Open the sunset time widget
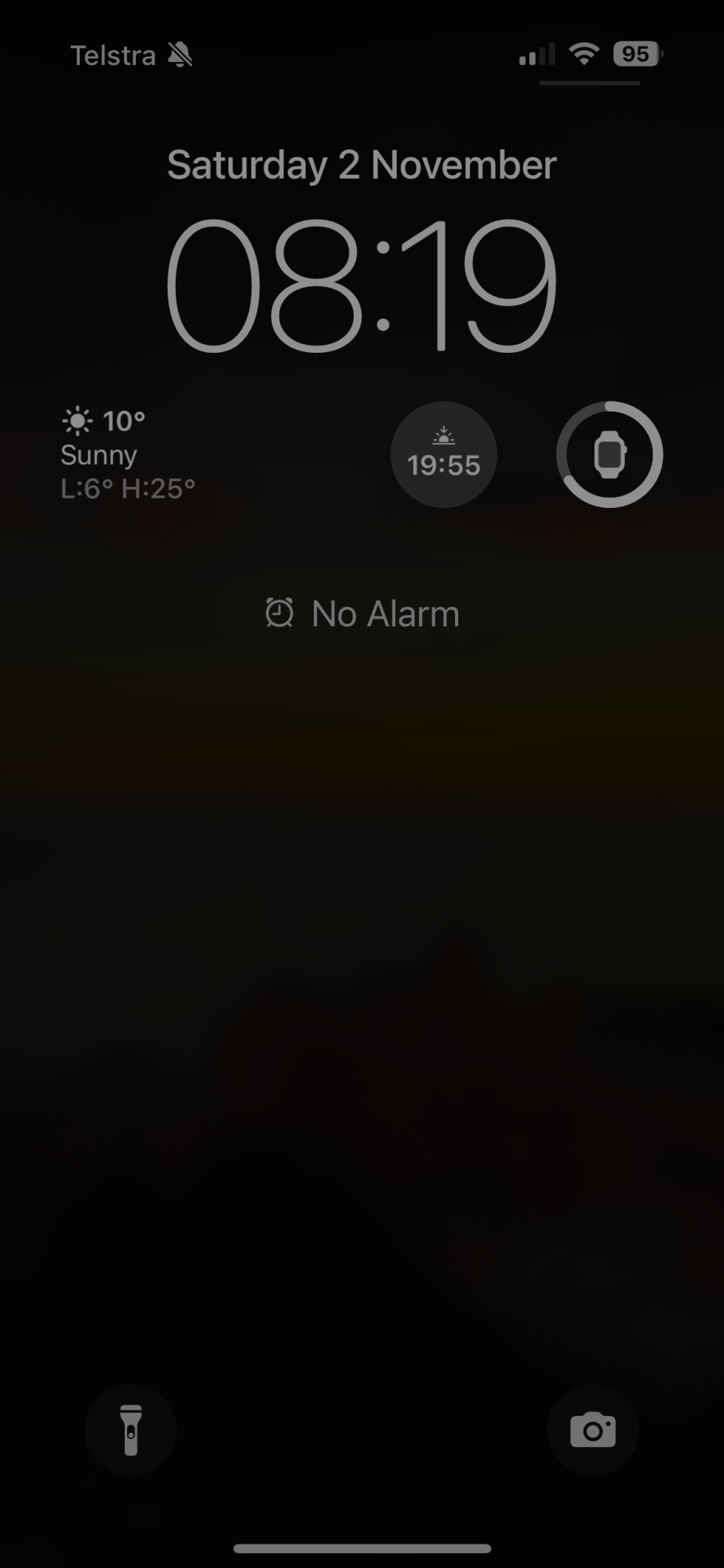This screenshot has width=724, height=1568. [443, 455]
